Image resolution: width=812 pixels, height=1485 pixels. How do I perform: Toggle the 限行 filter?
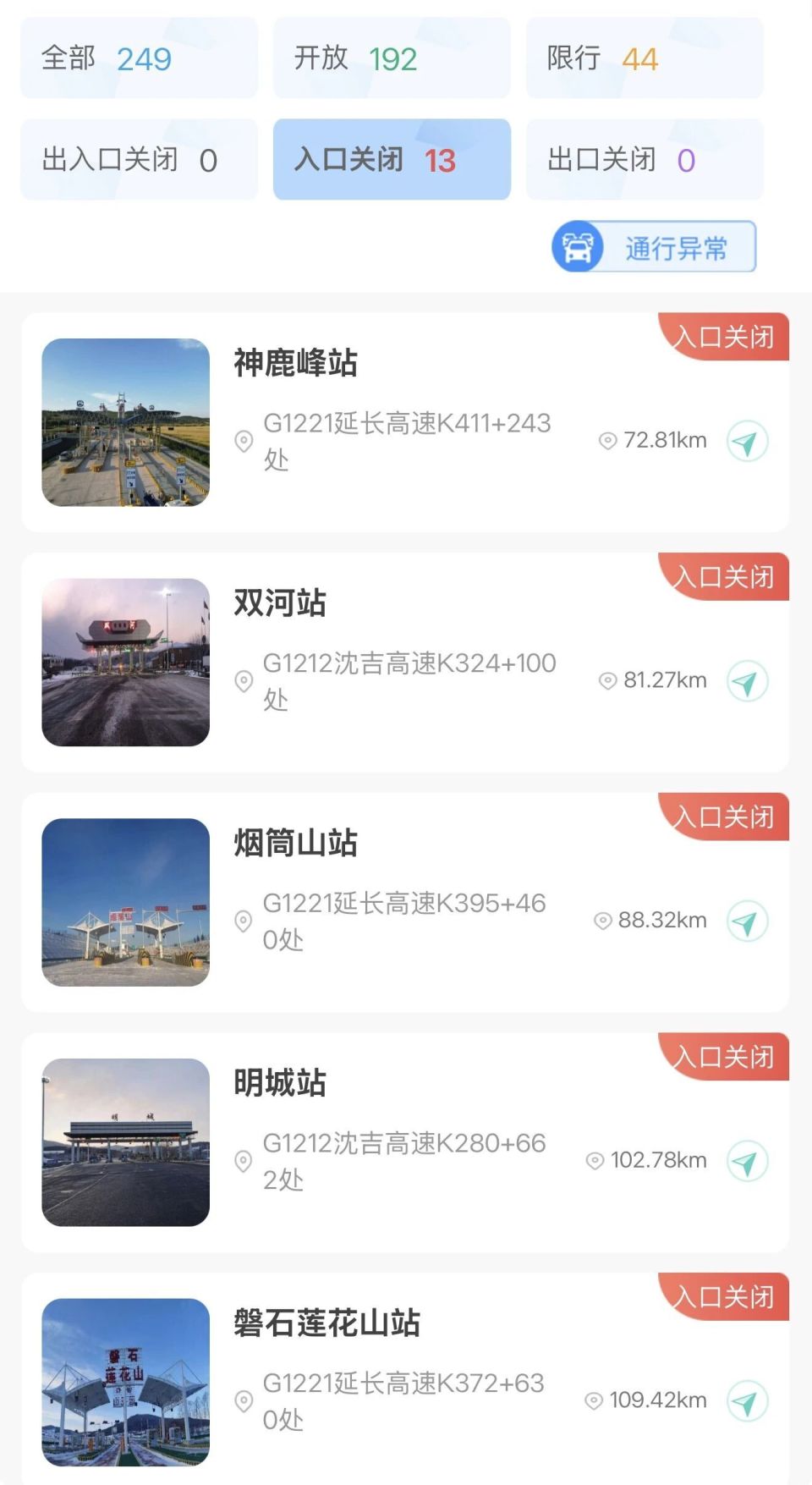click(645, 58)
